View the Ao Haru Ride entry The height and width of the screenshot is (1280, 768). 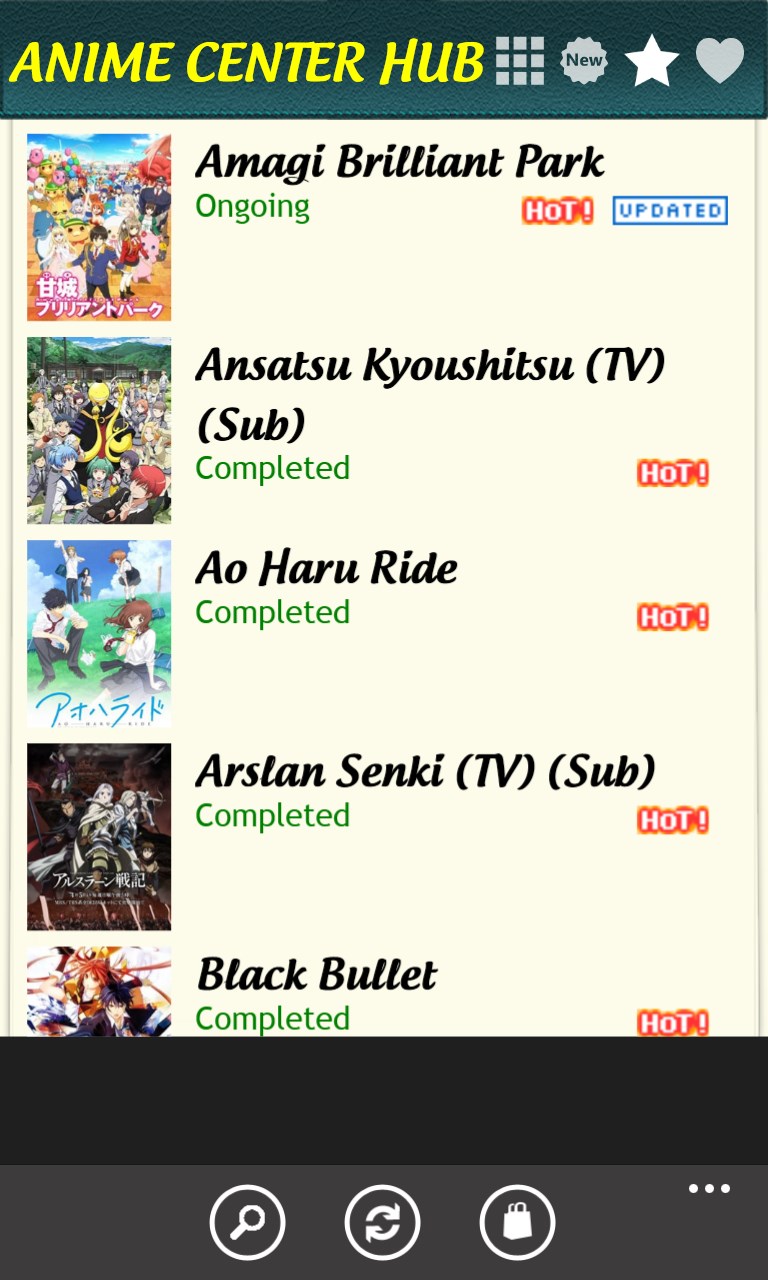coord(326,569)
